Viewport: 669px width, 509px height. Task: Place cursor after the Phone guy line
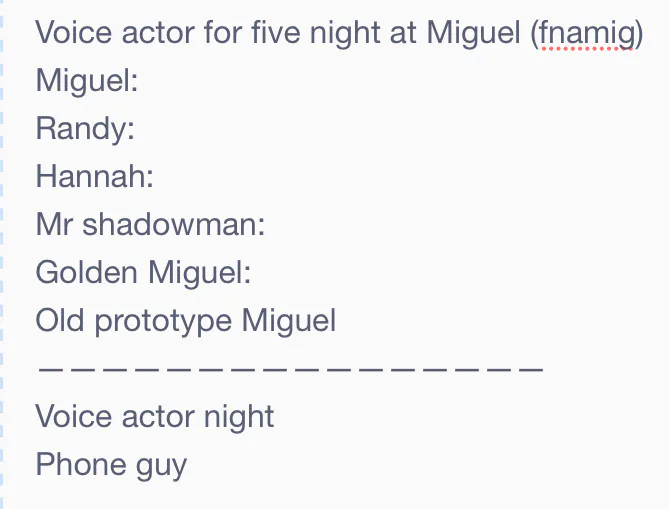188,464
